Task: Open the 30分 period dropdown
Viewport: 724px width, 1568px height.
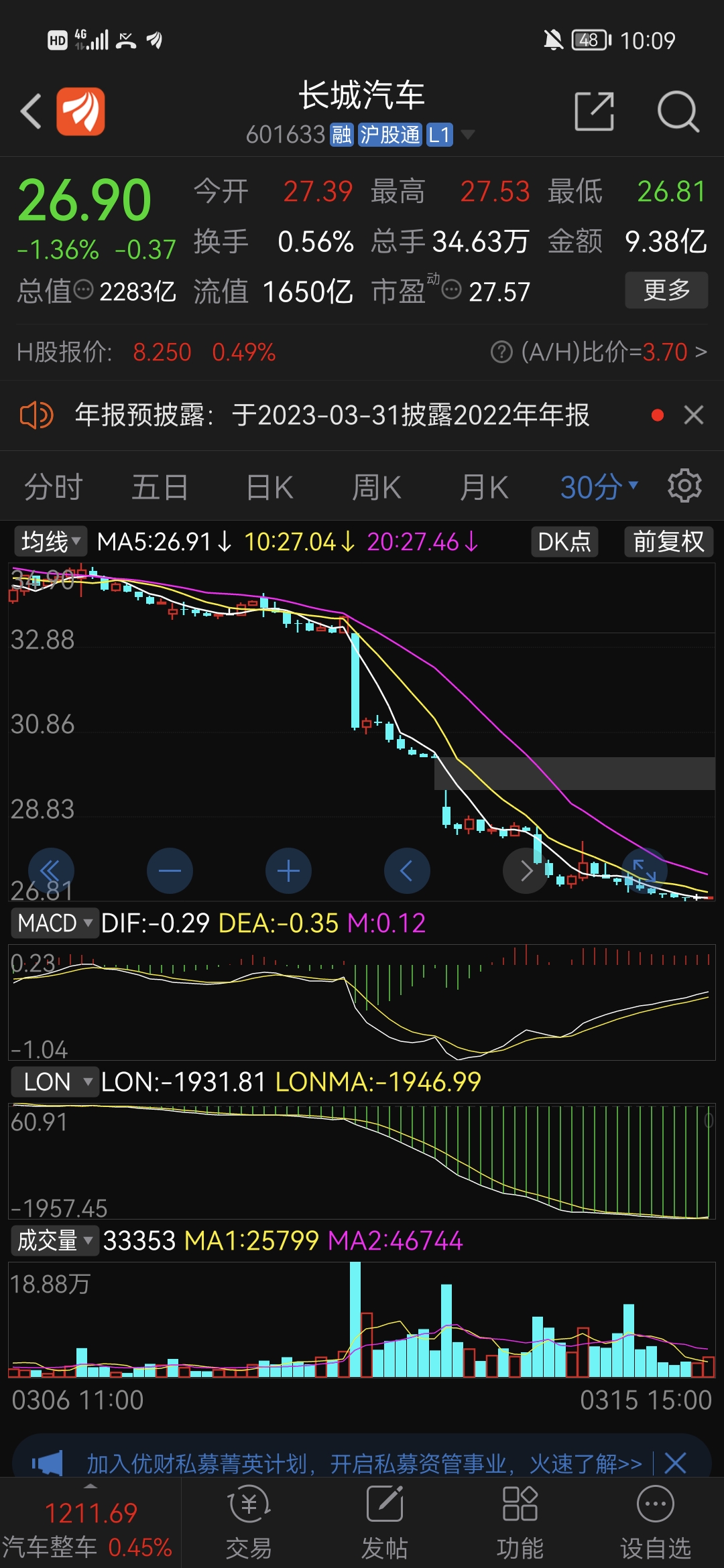Action: tap(599, 487)
